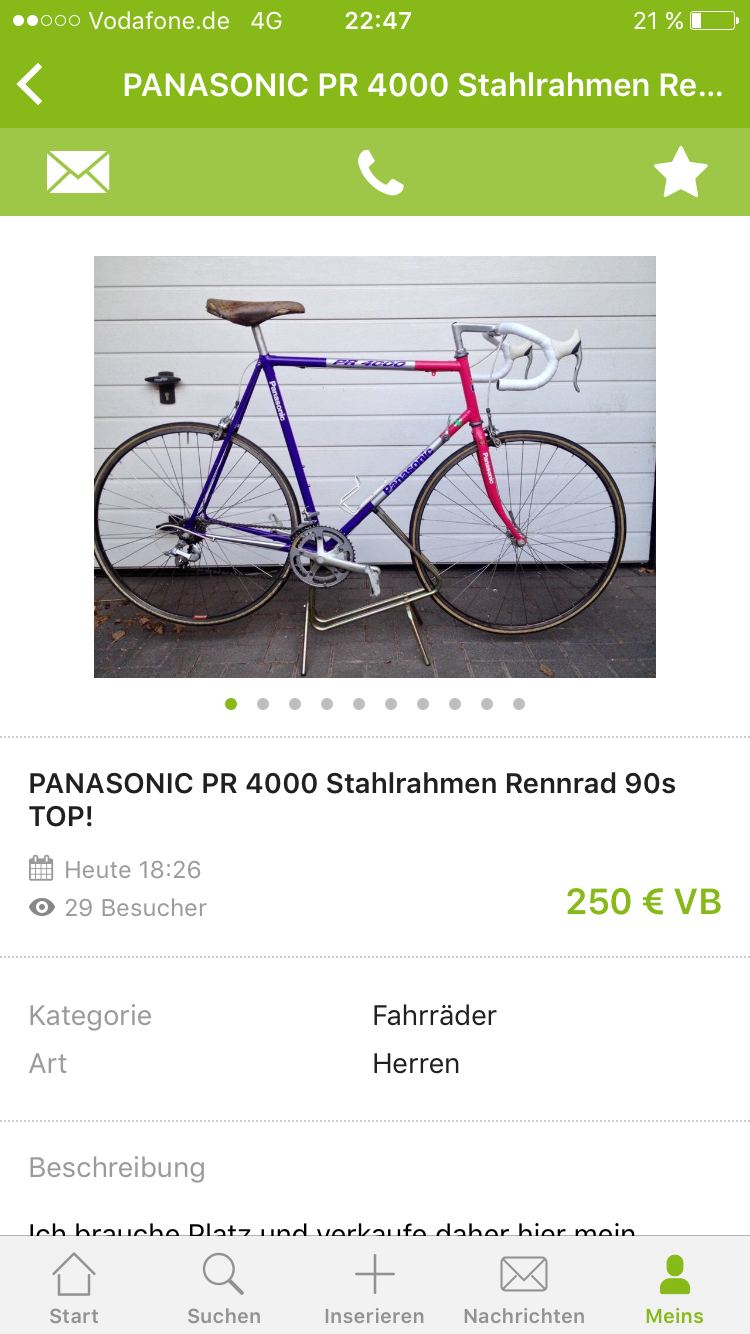The height and width of the screenshot is (1334, 750).
Task: Open the Inserieren tab to post an ad
Action: (374, 1288)
